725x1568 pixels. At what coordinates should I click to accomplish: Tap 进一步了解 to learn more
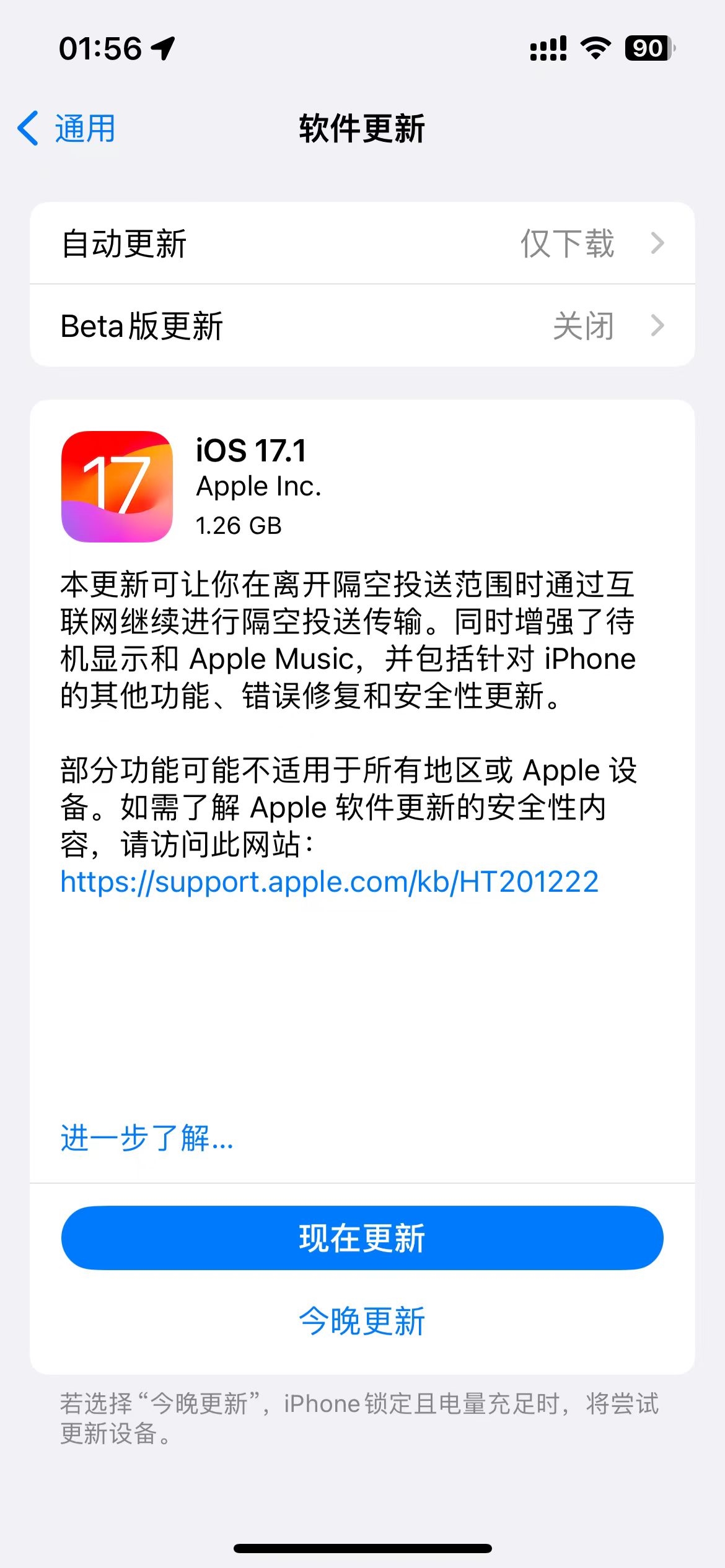click(x=147, y=1138)
